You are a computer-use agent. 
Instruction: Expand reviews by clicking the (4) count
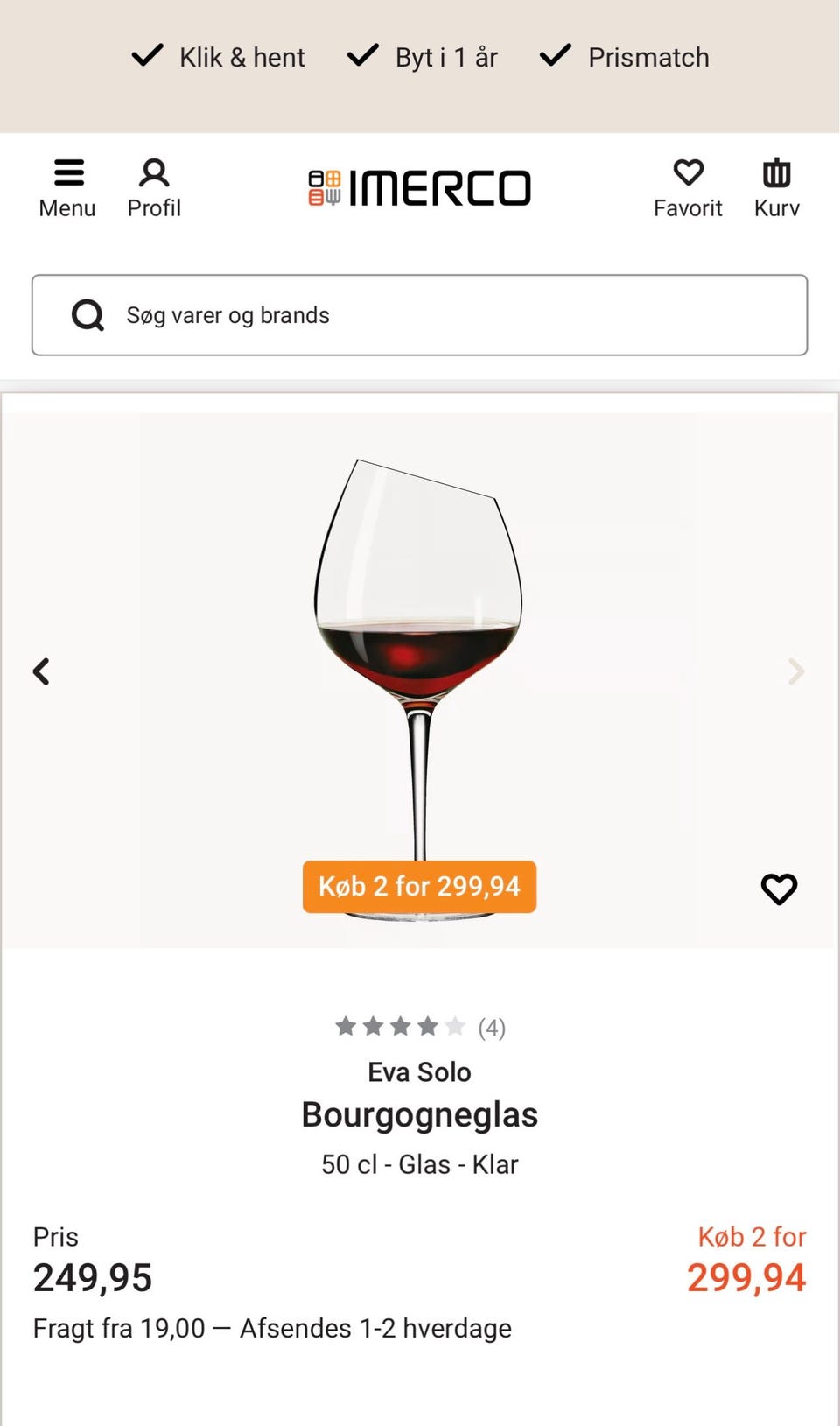(x=491, y=1028)
